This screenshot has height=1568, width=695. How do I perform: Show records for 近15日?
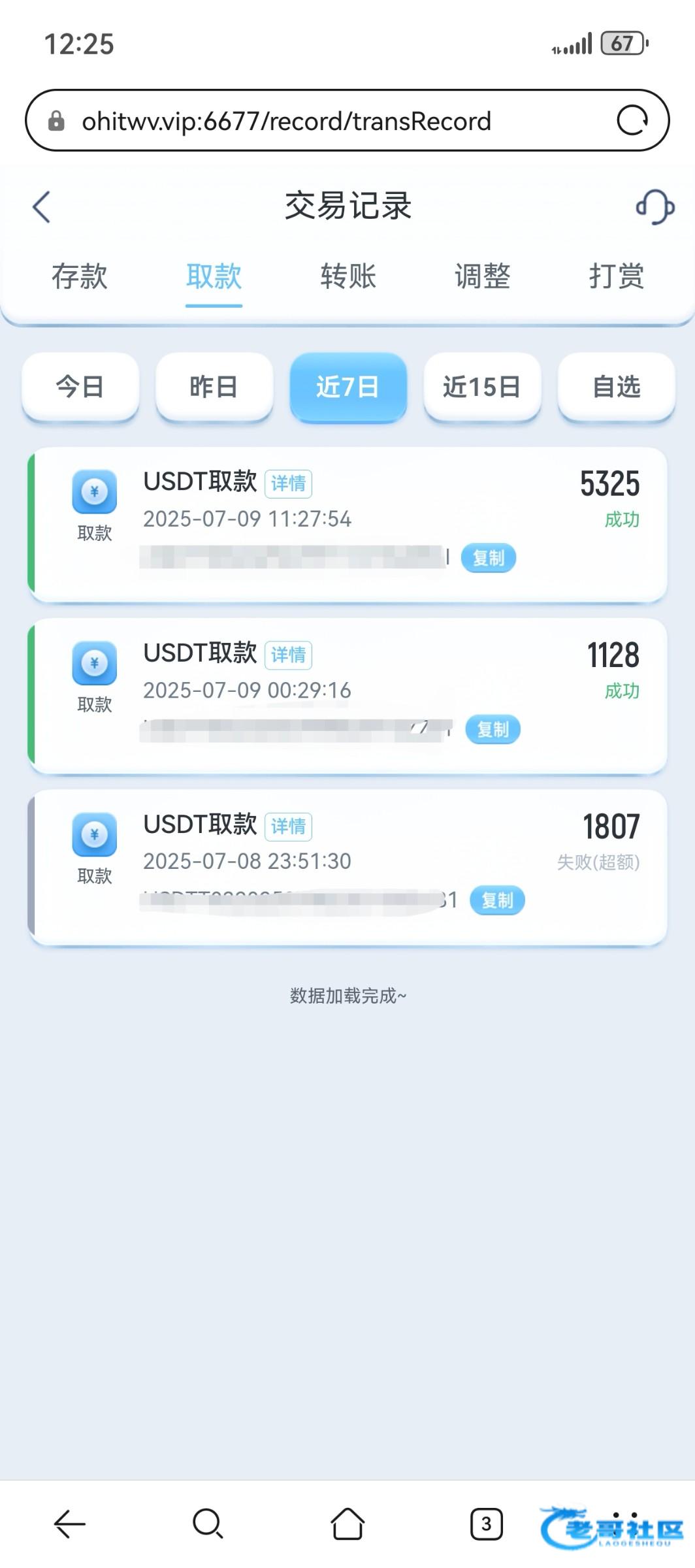point(481,387)
